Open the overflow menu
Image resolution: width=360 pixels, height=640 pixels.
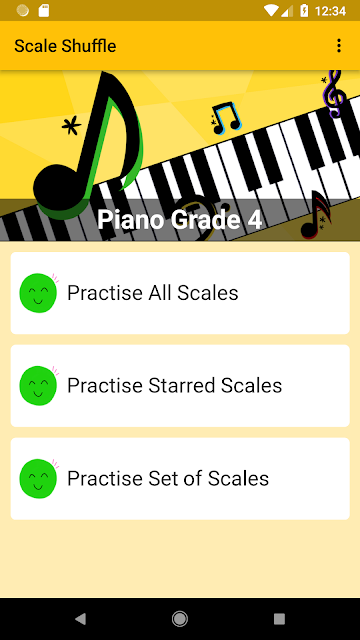[x=338, y=46]
